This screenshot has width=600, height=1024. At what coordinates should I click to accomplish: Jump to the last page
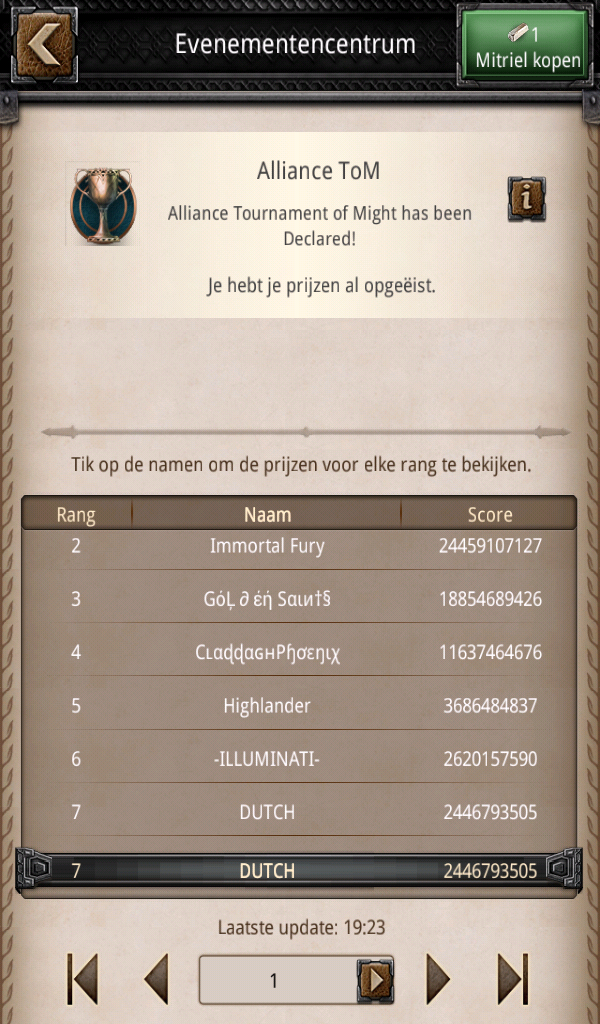click(512, 979)
